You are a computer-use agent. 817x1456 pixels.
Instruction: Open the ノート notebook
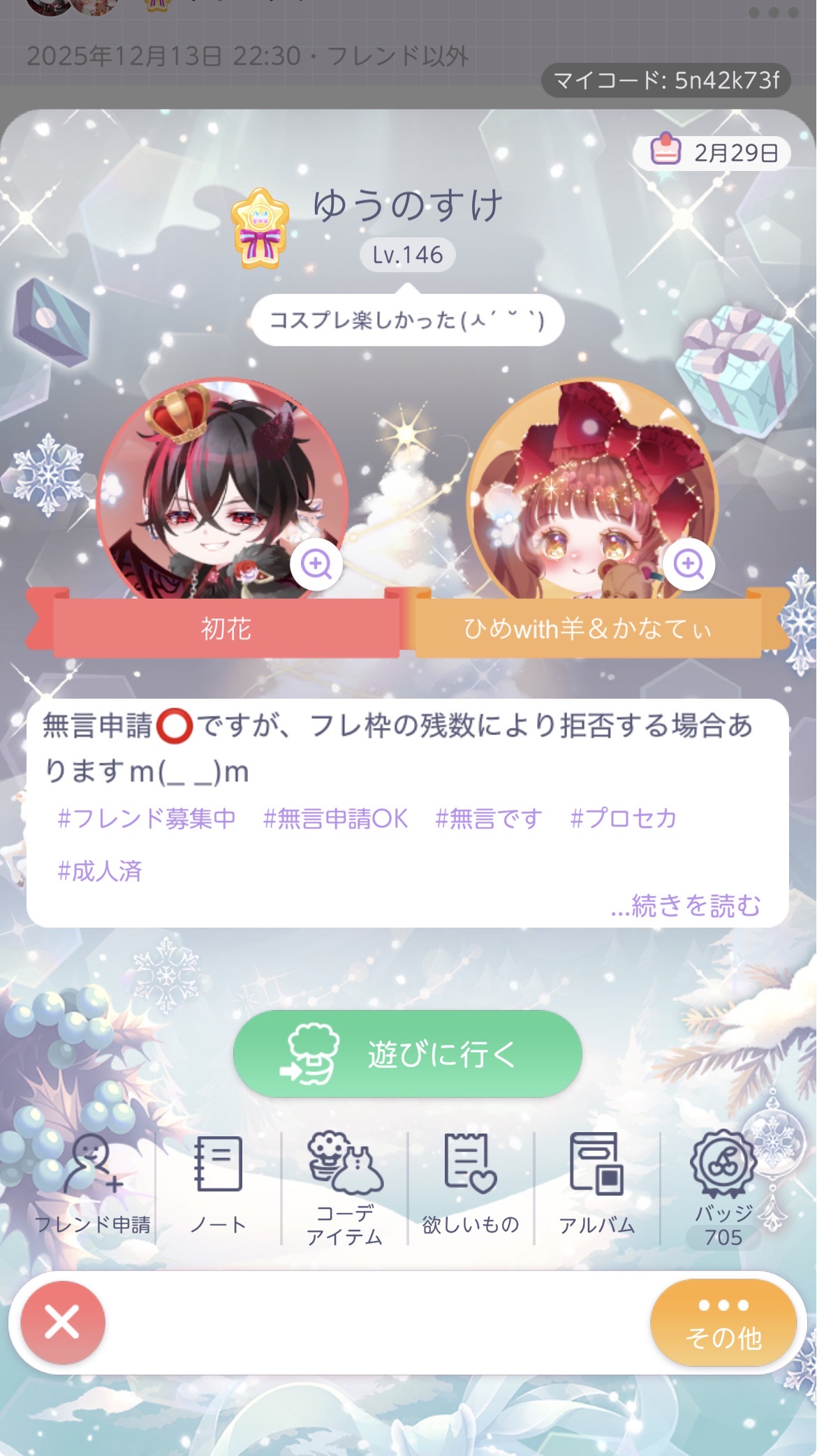[x=218, y=1187]
